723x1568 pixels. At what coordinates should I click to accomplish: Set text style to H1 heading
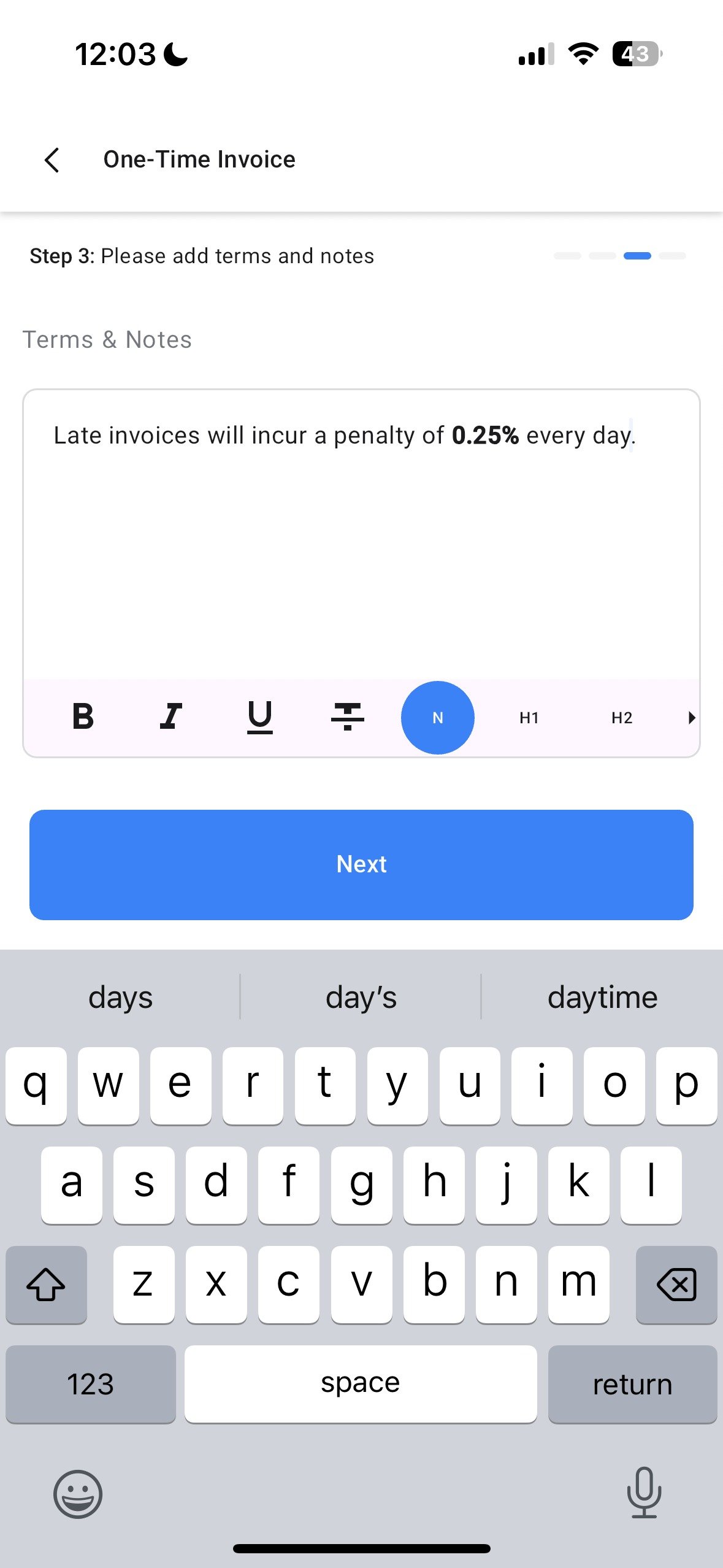coord(529,718)
